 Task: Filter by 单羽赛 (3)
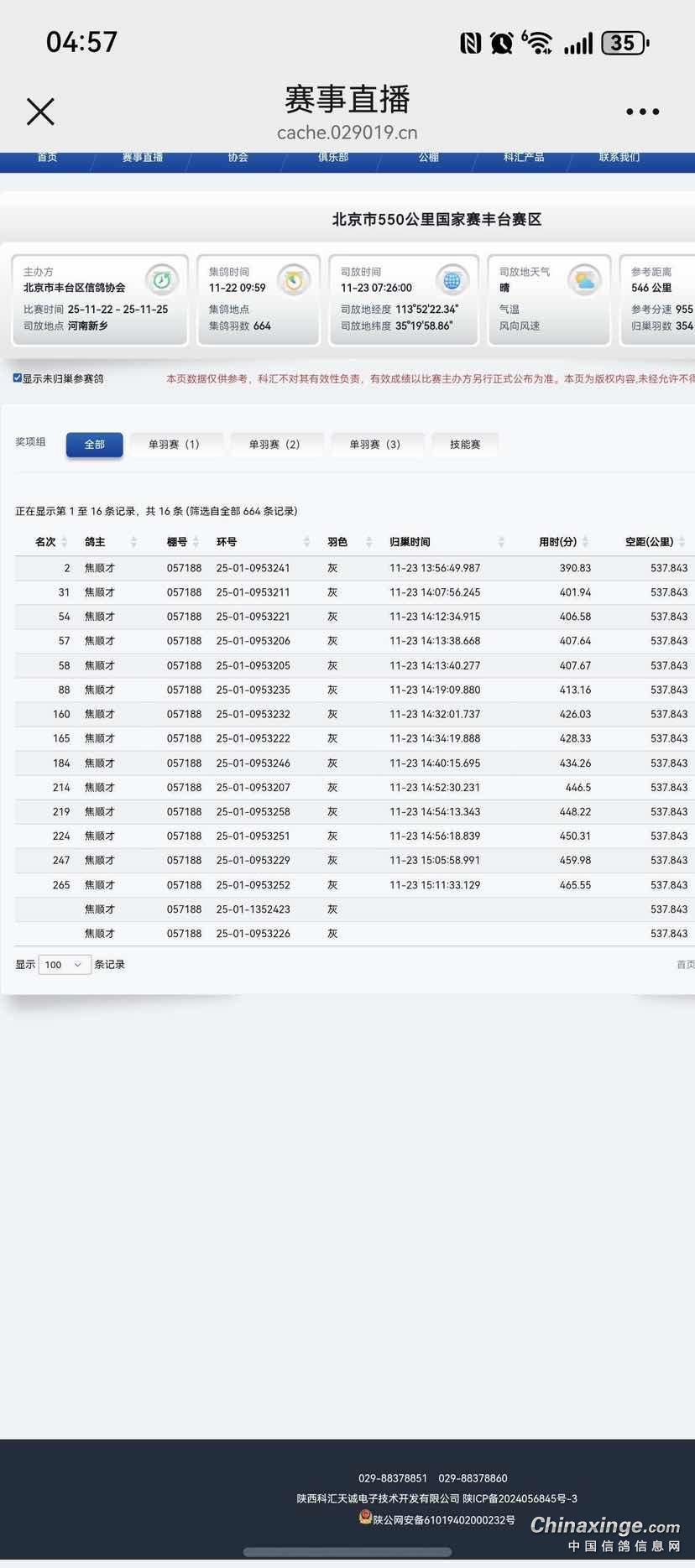pos(375,445)
